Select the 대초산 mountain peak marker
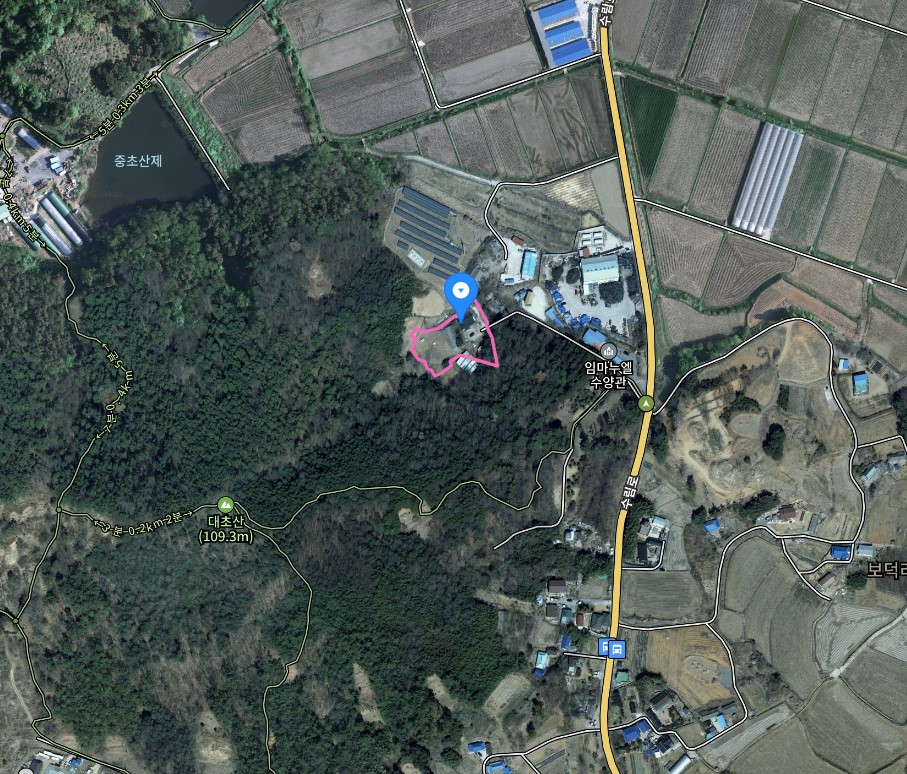Image resolution: width=907 pixels, height=774 pixels. (x=225, y=504)
